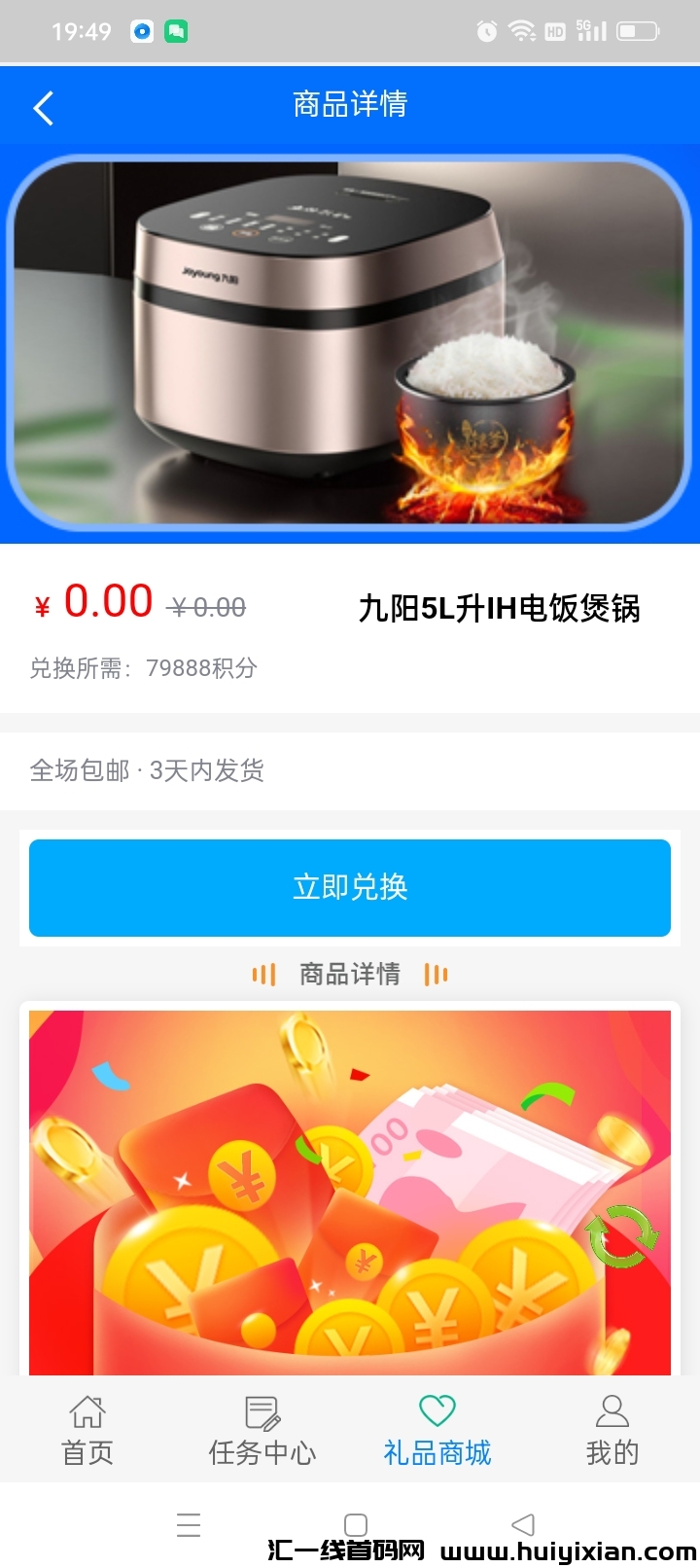Tap the system home button
Image resolution: width=700 pixels, height=1568 pixels.
click(356, 1524)
